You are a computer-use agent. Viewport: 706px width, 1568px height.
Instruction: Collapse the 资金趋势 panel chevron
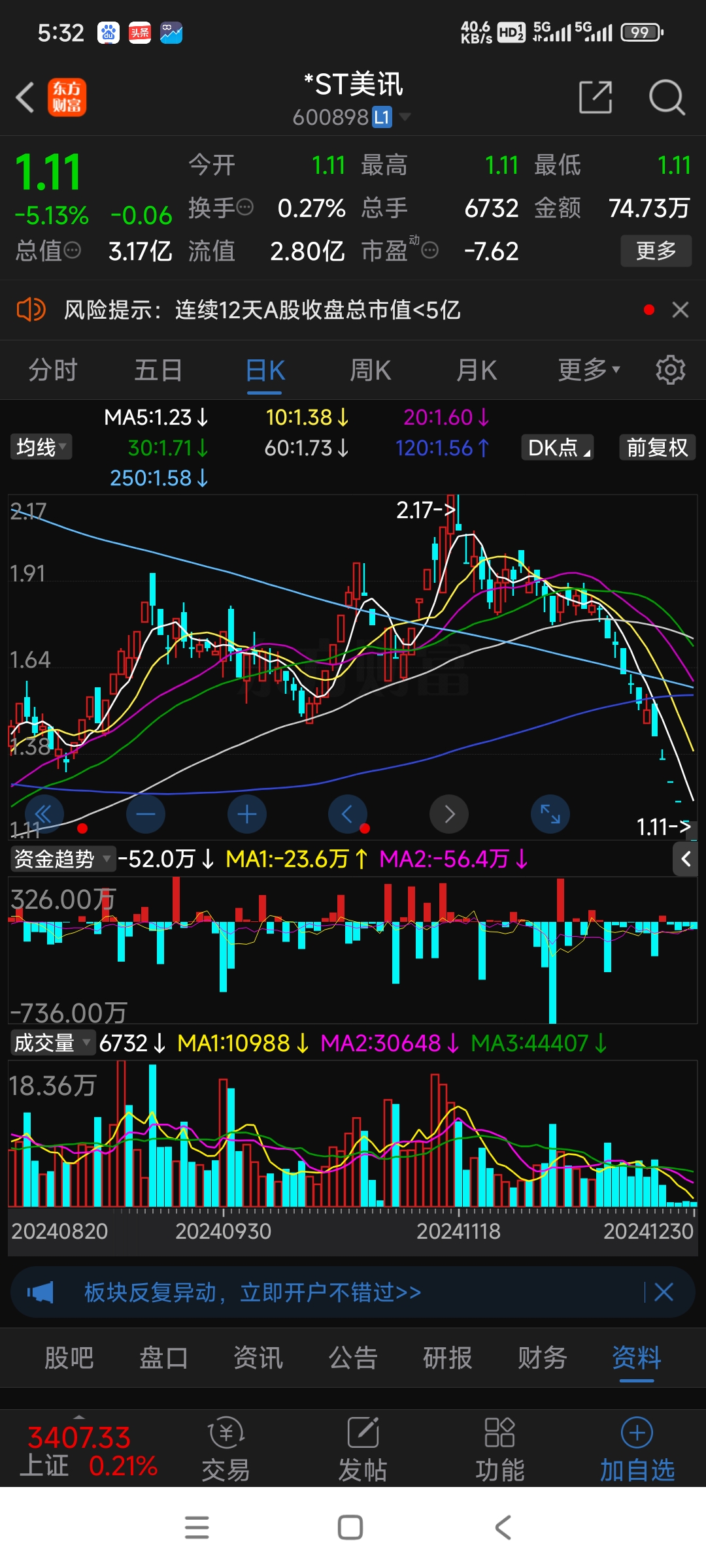tap(685, 859)
